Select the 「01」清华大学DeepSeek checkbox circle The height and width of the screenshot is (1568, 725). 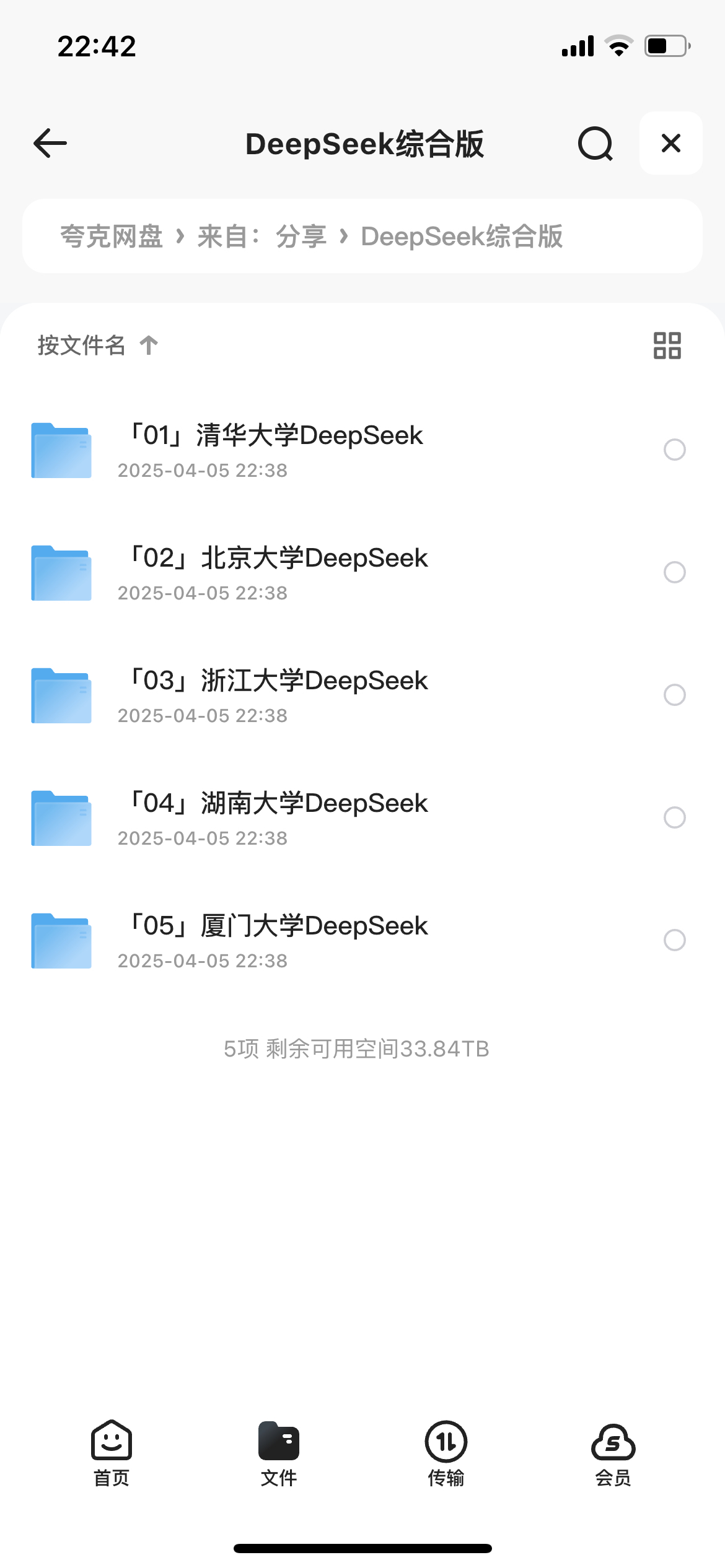[x=675, y=450]
